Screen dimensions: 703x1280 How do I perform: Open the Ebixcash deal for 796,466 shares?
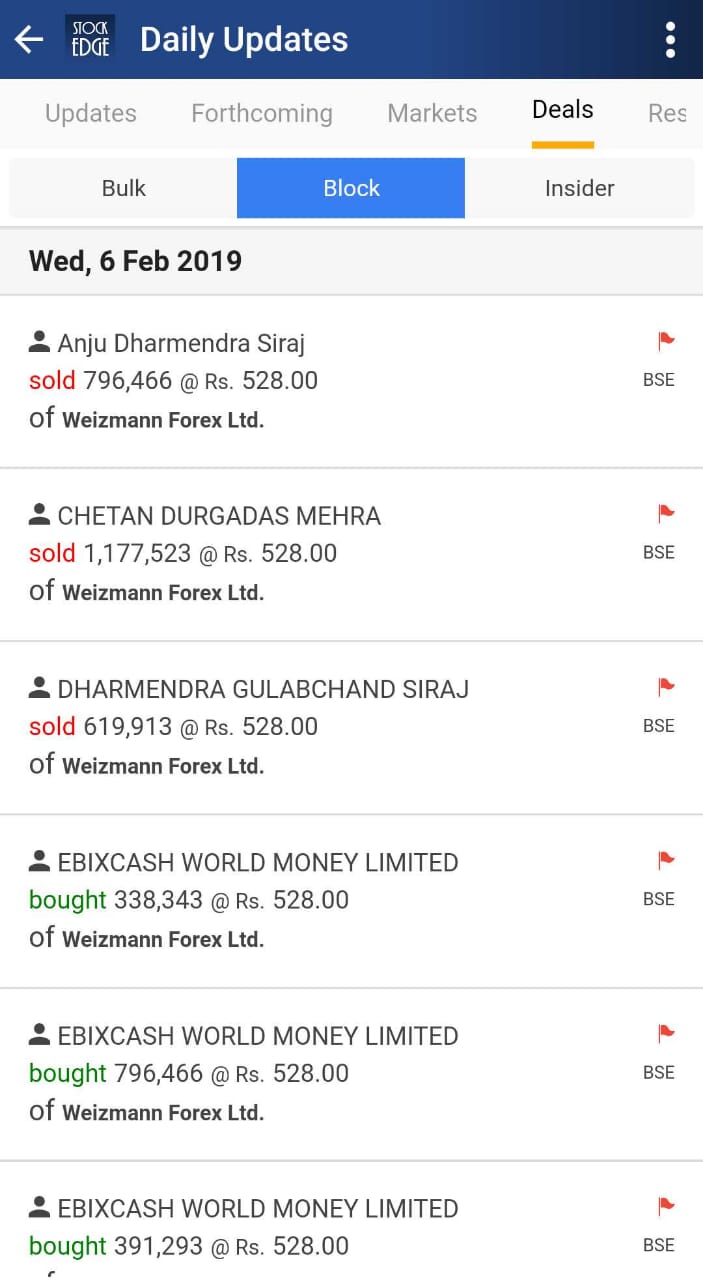[x=351, y=1074]
